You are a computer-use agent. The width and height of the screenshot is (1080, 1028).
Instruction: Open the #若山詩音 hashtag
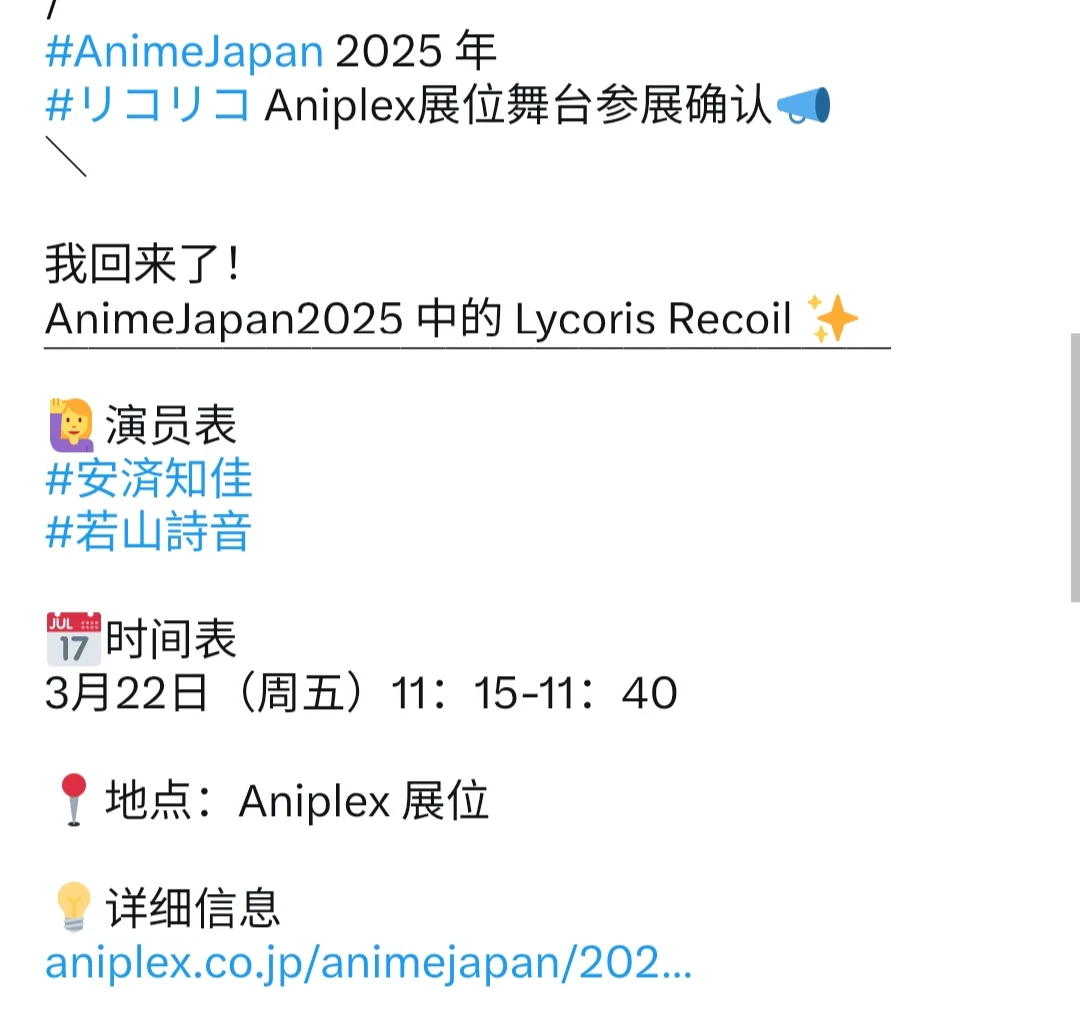click(x=148, y=532)
